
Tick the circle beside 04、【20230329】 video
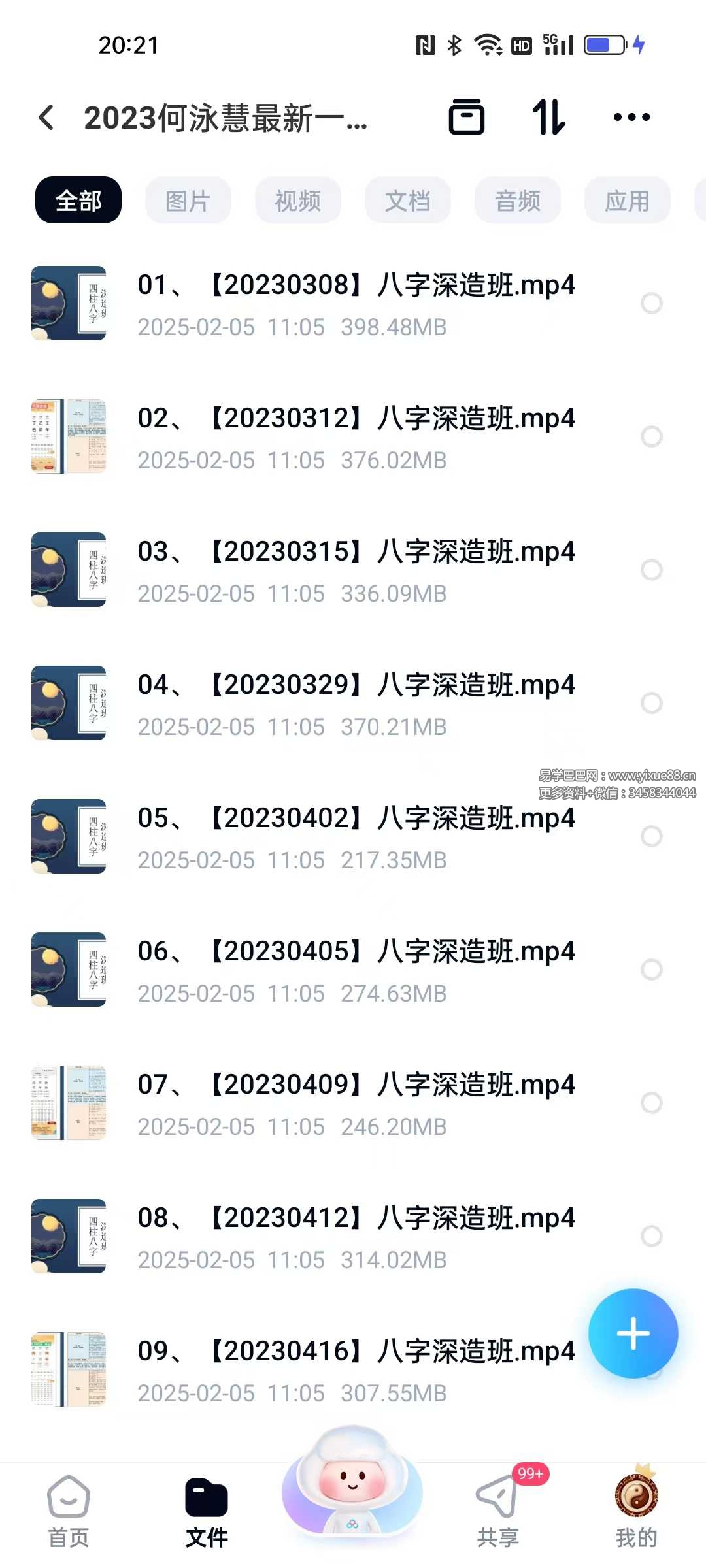(x=651, y=703)
